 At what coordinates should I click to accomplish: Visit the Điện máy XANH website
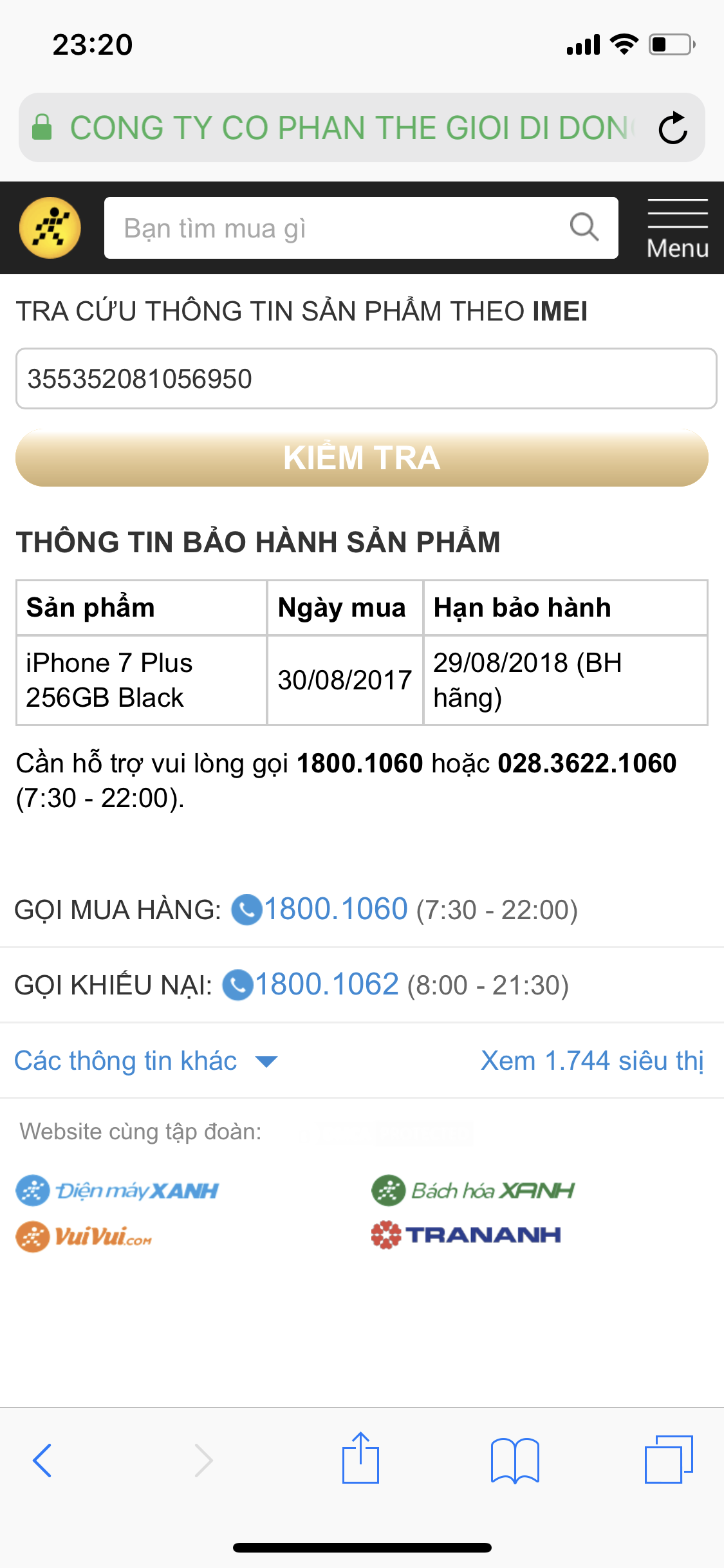(x=118, y=1190)
